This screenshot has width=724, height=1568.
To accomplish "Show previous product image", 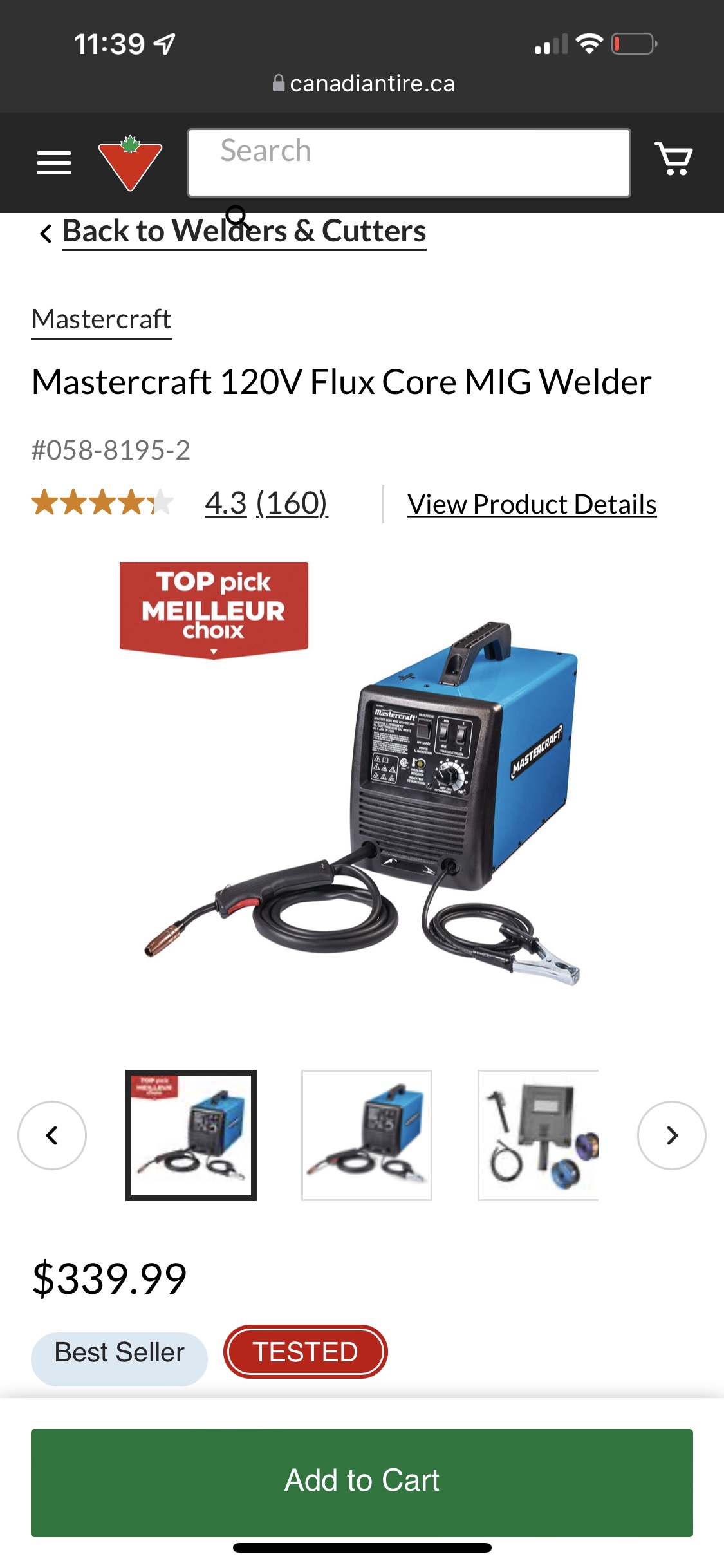I will click(x=52, y=1135).
